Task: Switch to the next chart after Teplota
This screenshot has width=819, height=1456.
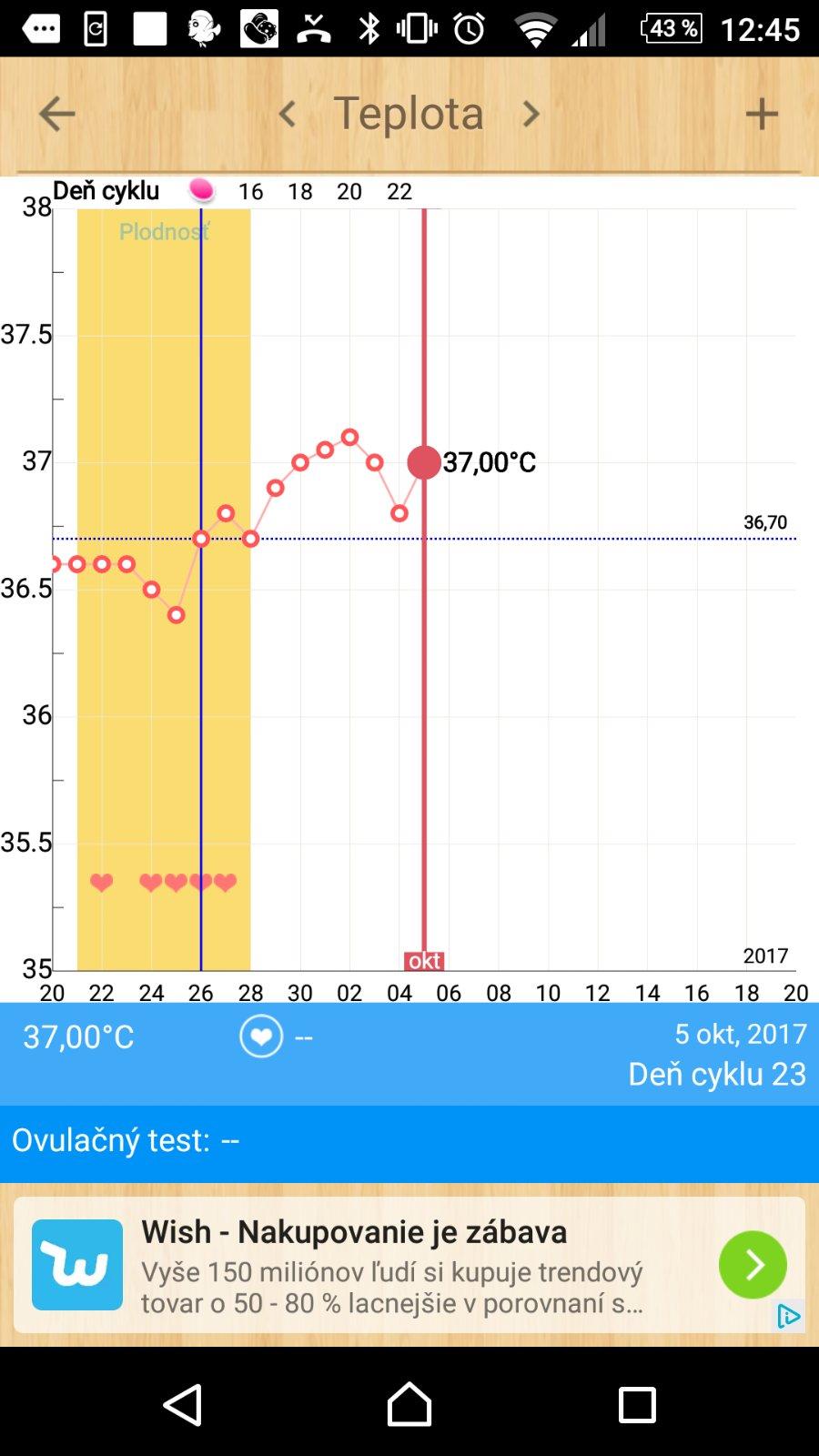Action: 531,114
